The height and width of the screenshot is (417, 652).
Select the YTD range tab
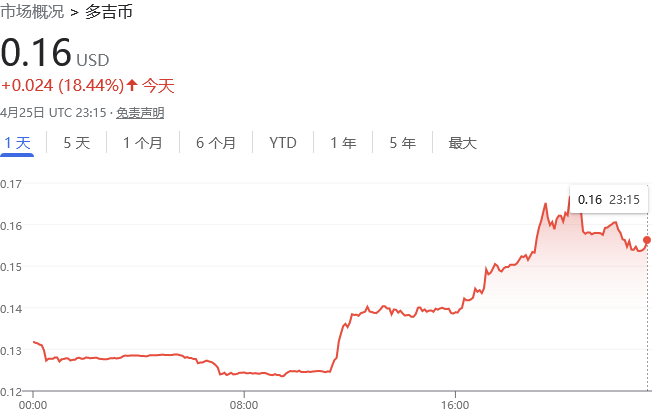(x=283, y=143)
